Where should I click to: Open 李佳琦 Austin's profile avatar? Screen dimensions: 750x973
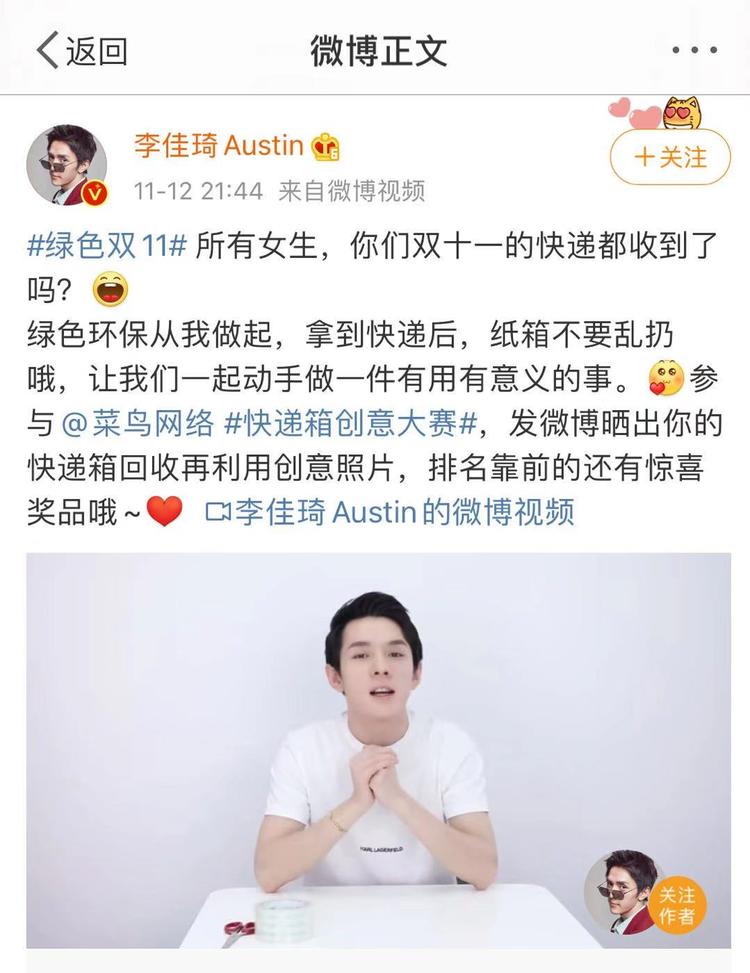(x=67, y=165)
